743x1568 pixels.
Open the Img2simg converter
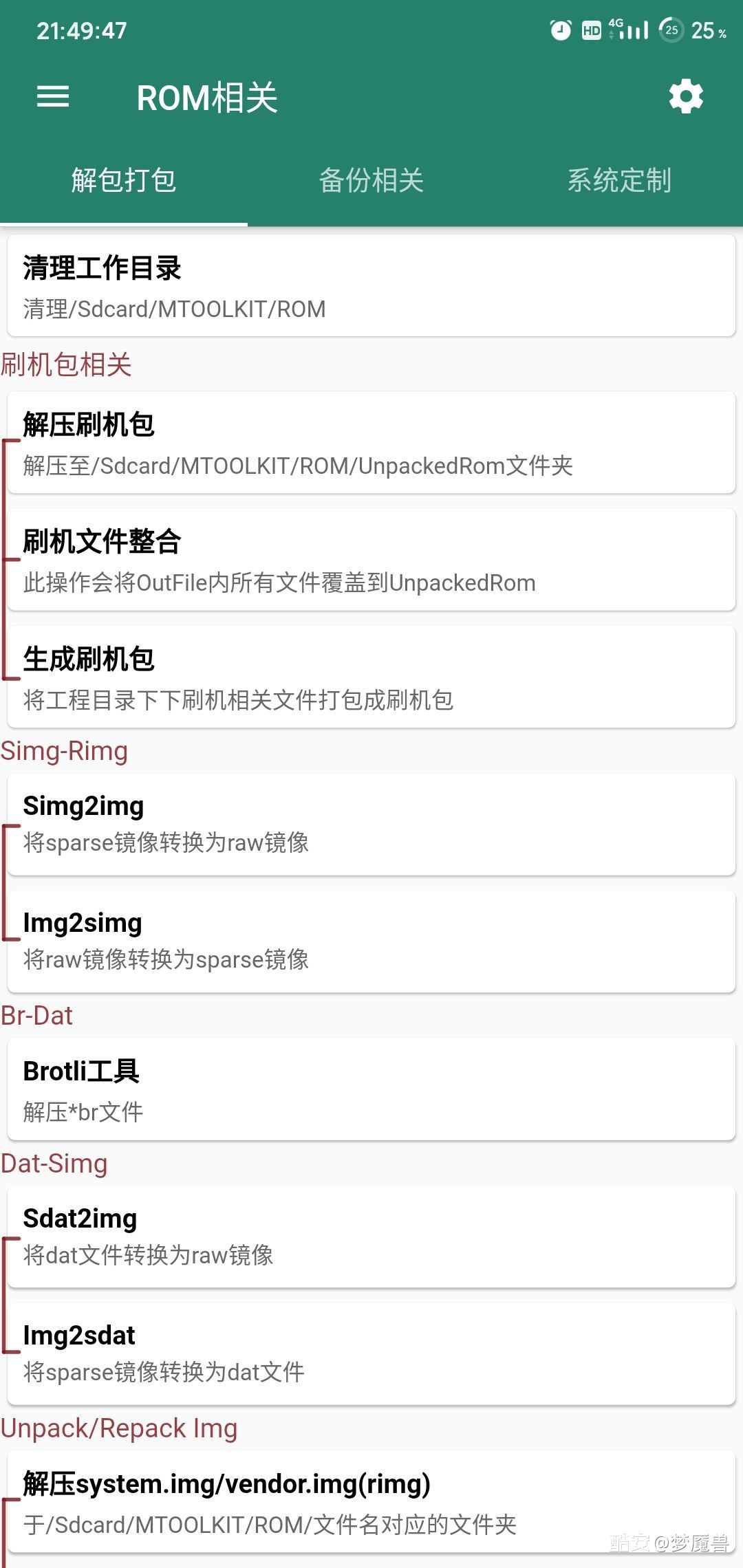coord(371,941)
